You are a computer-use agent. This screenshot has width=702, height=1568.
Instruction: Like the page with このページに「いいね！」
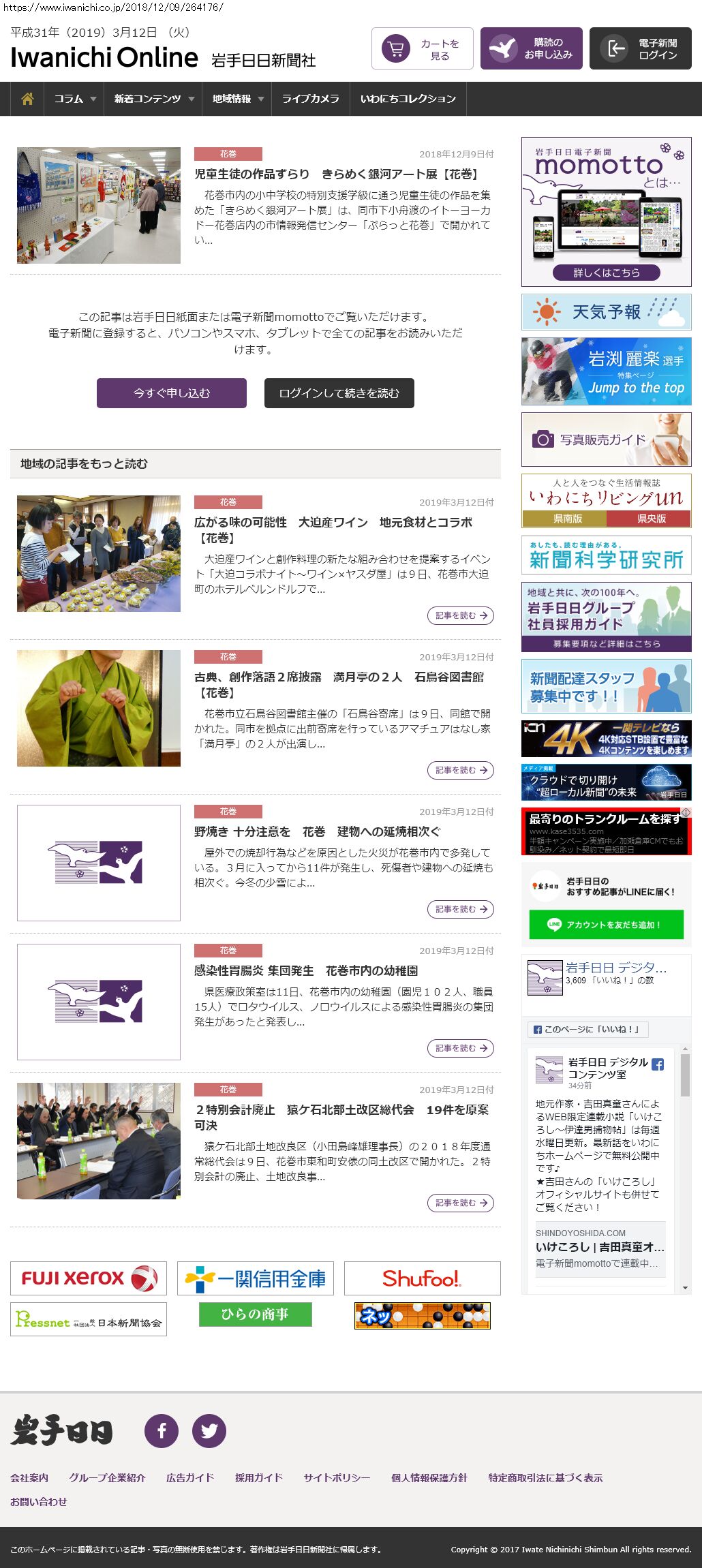587,1029
